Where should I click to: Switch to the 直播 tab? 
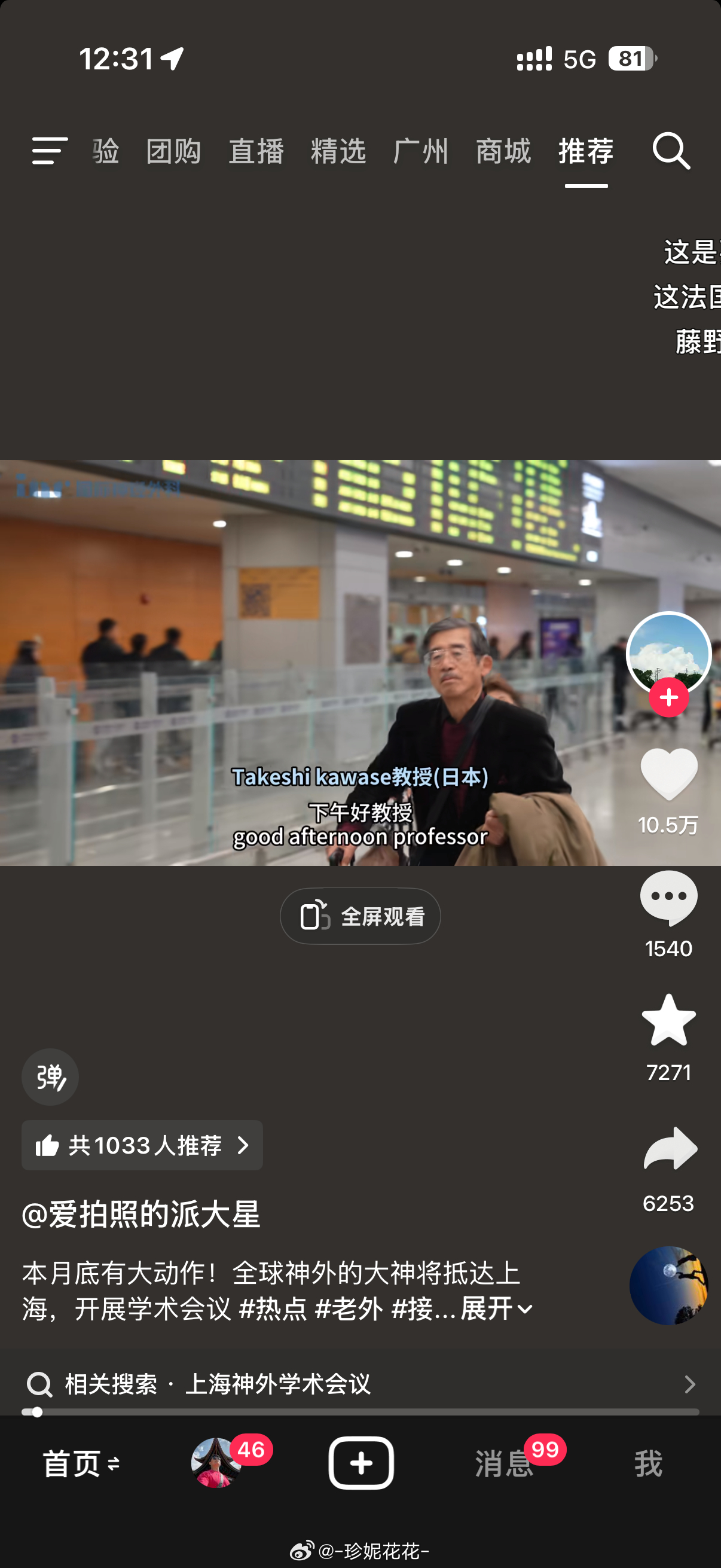(x=255, y=152)
